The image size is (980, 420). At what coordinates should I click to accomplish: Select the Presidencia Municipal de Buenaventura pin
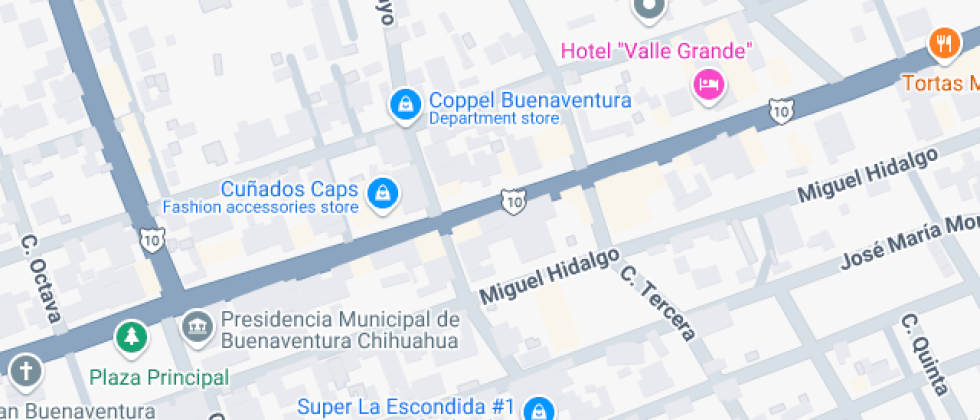pyautogui.click(x=197, y=327)
